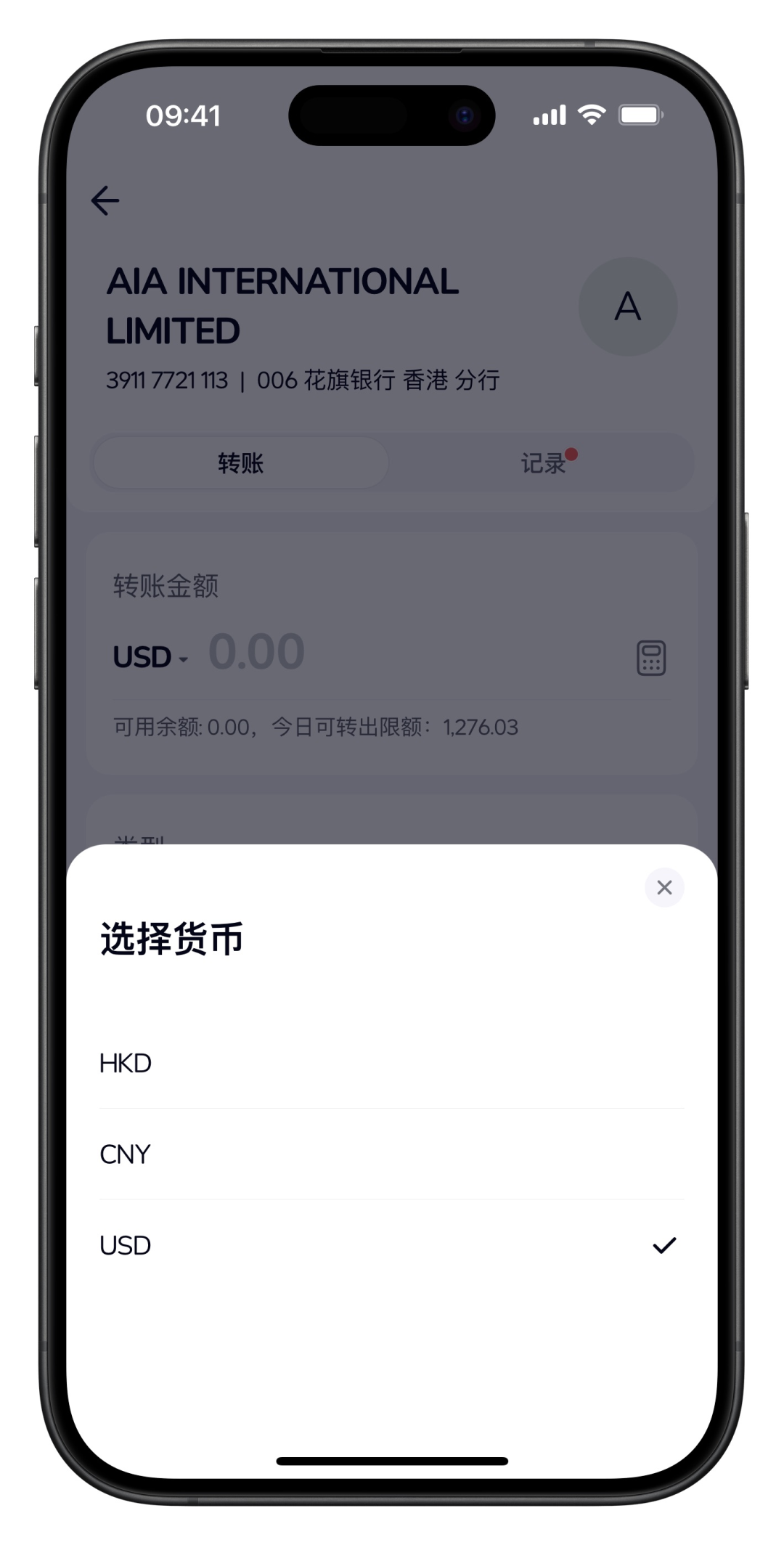Viewport: 784px width, 1545px height.
Task: Select CNY as the transfer currency
Action: (125, 1153)
